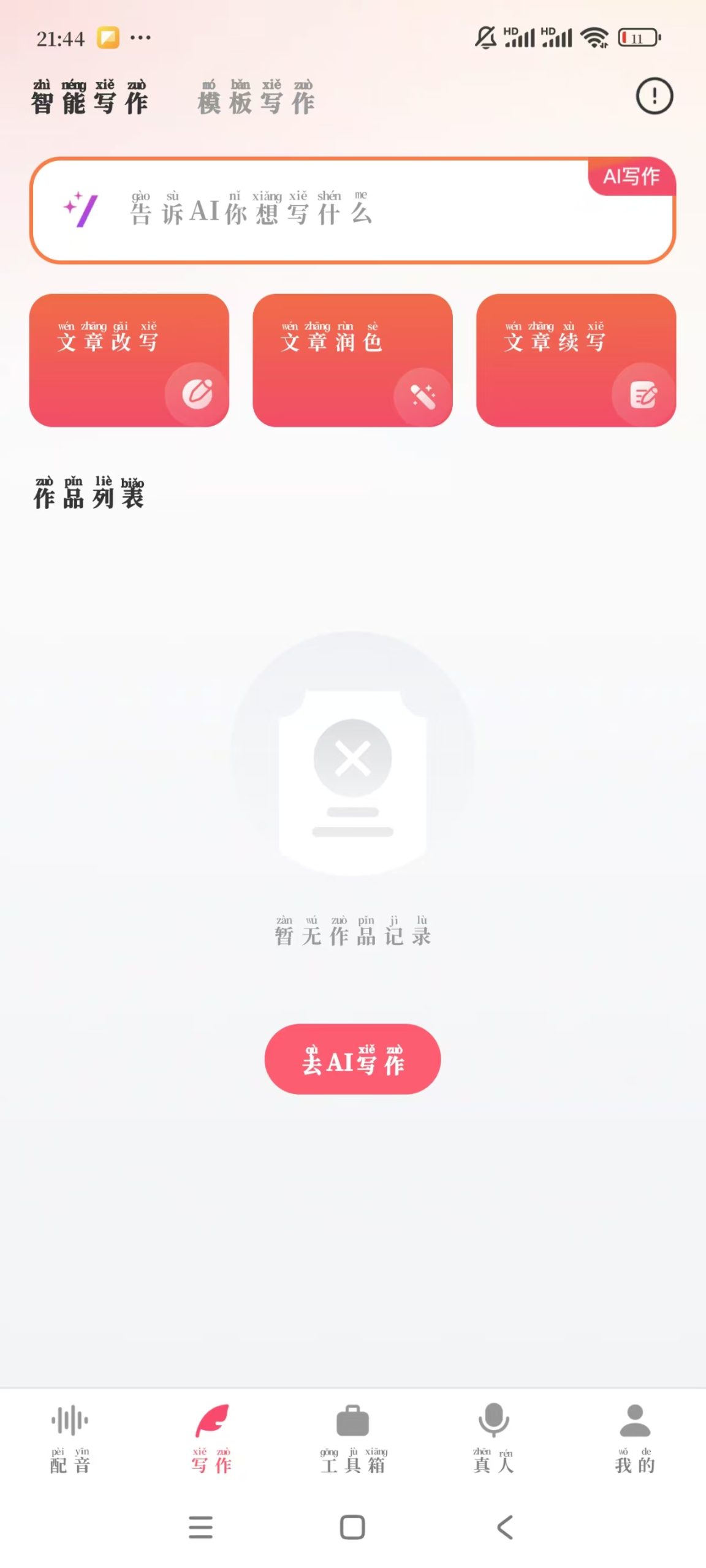Open the 文章续写 card

[575, 360]
